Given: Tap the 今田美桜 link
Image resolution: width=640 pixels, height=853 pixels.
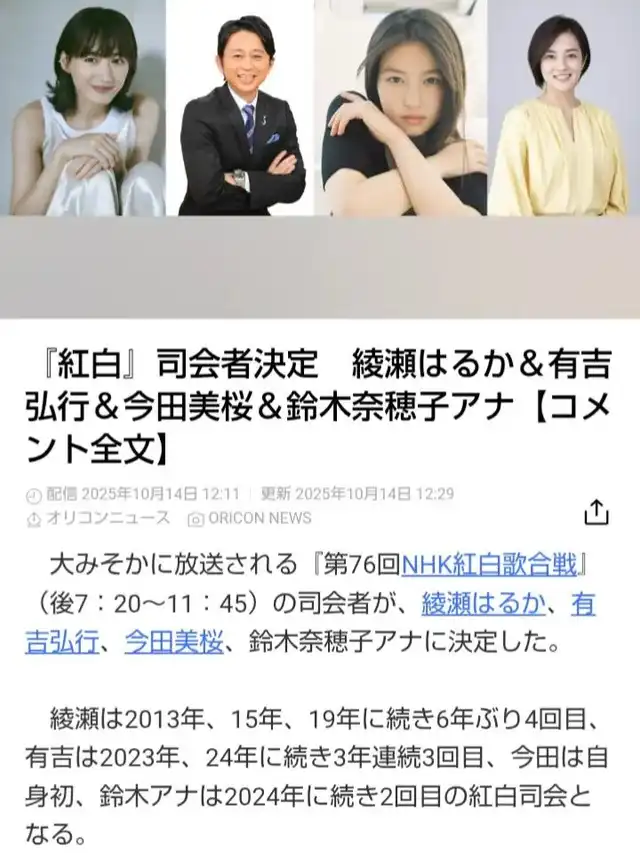Looking at the screenshot, I should pos(174,642).
